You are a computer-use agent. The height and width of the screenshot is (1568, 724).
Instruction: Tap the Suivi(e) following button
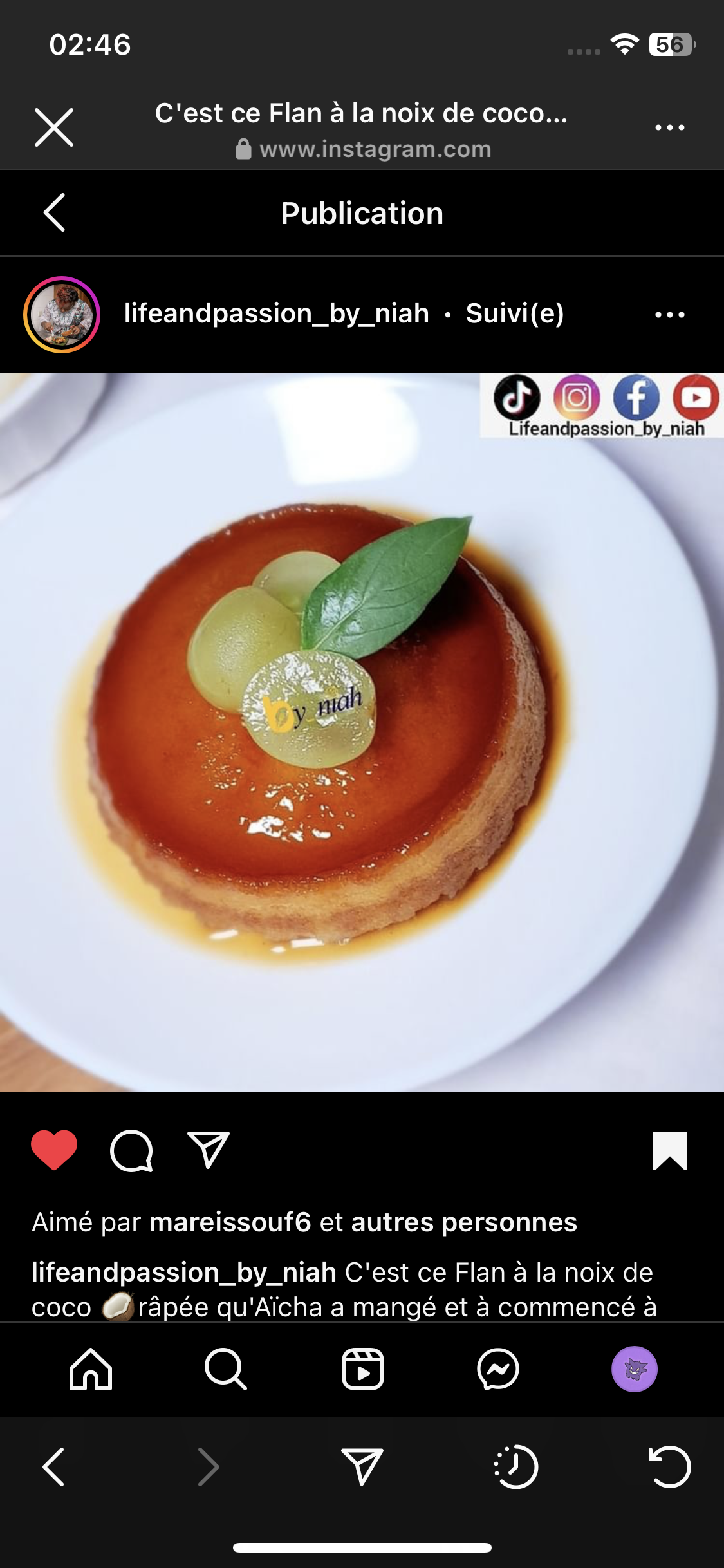[515, 314]
